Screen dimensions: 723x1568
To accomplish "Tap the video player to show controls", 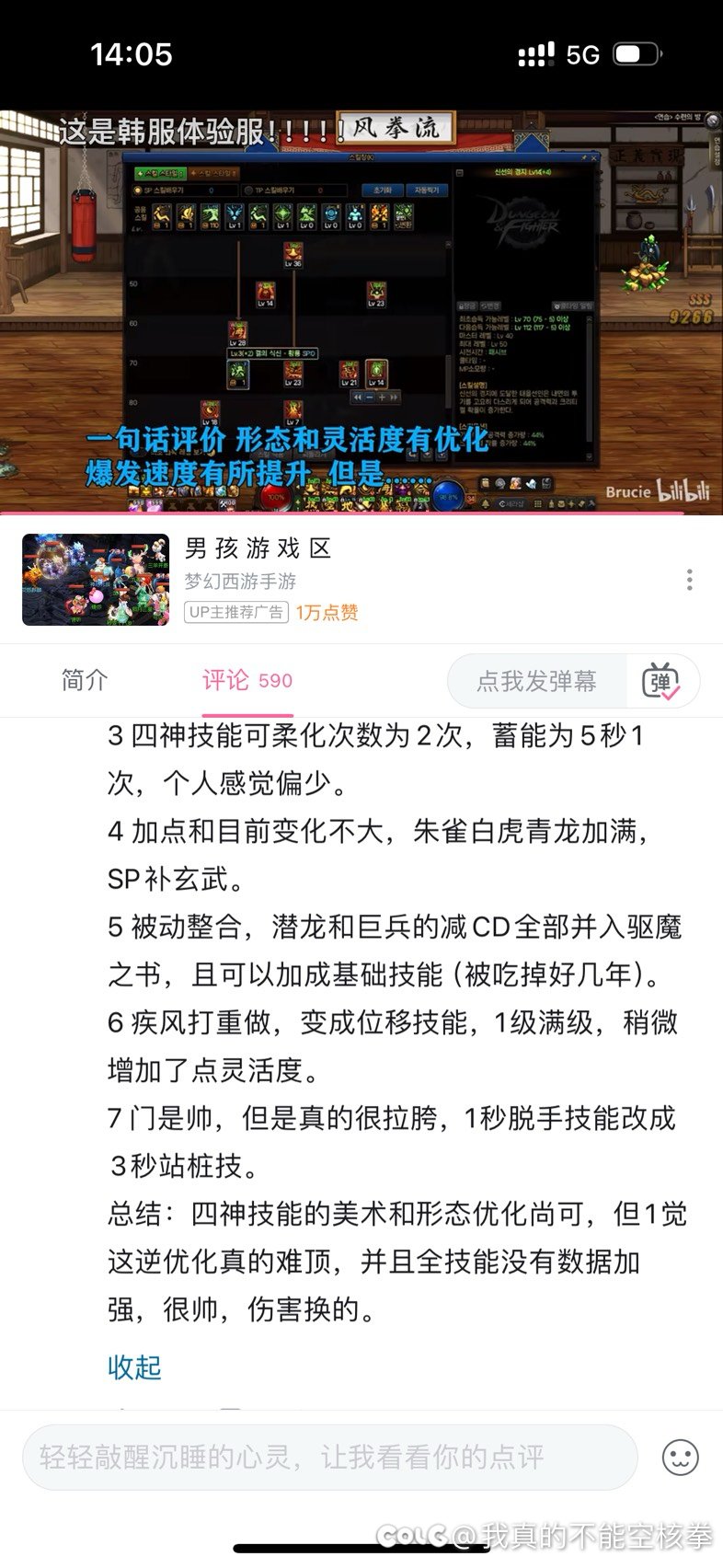I will click(x=361, y=311).
